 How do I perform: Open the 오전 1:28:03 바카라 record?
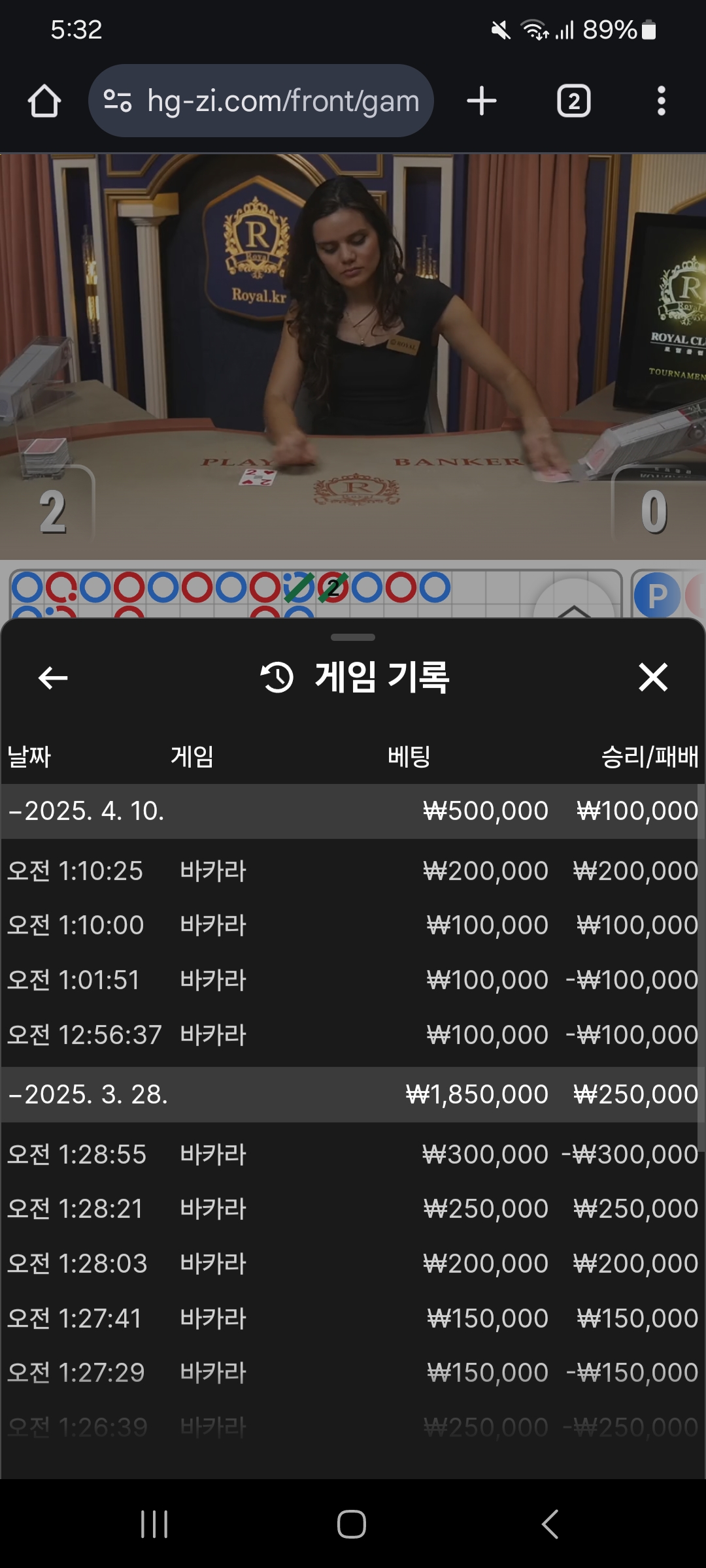pos(353,1264)
